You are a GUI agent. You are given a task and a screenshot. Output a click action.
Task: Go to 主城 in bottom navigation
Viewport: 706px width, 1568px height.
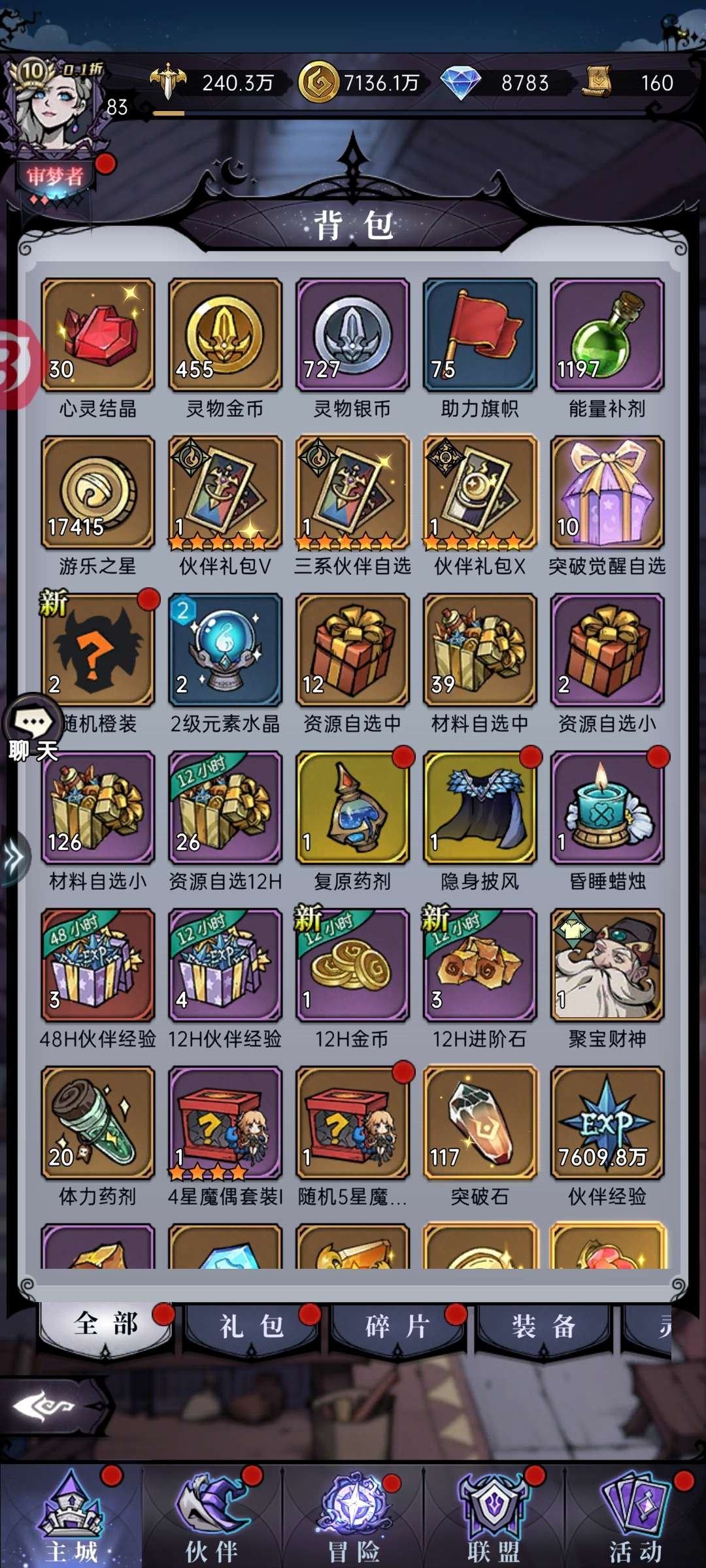[71, 1517]
